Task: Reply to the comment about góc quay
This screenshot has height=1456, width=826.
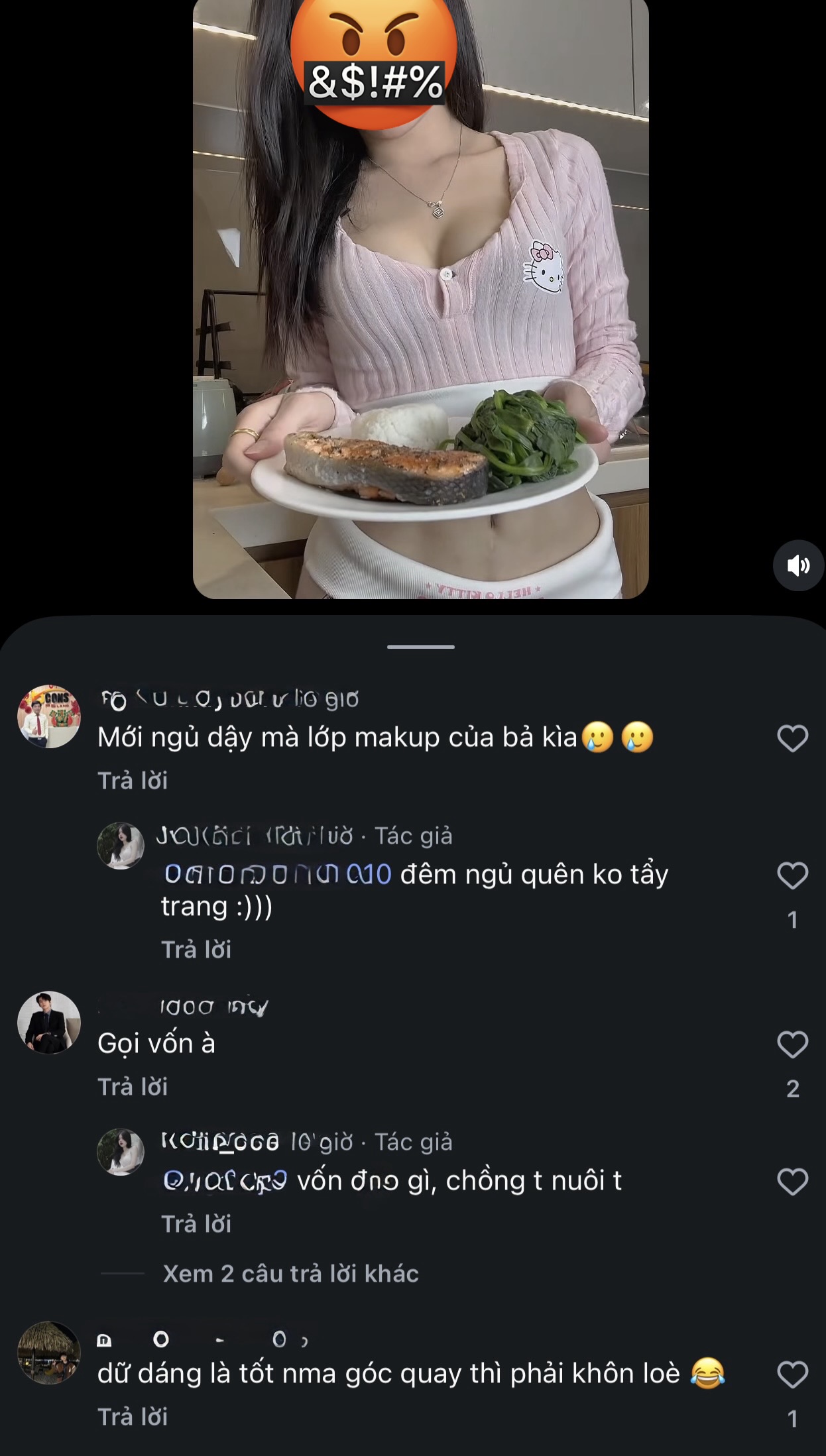Action: pyautogui.click(x=133, y=1417)
